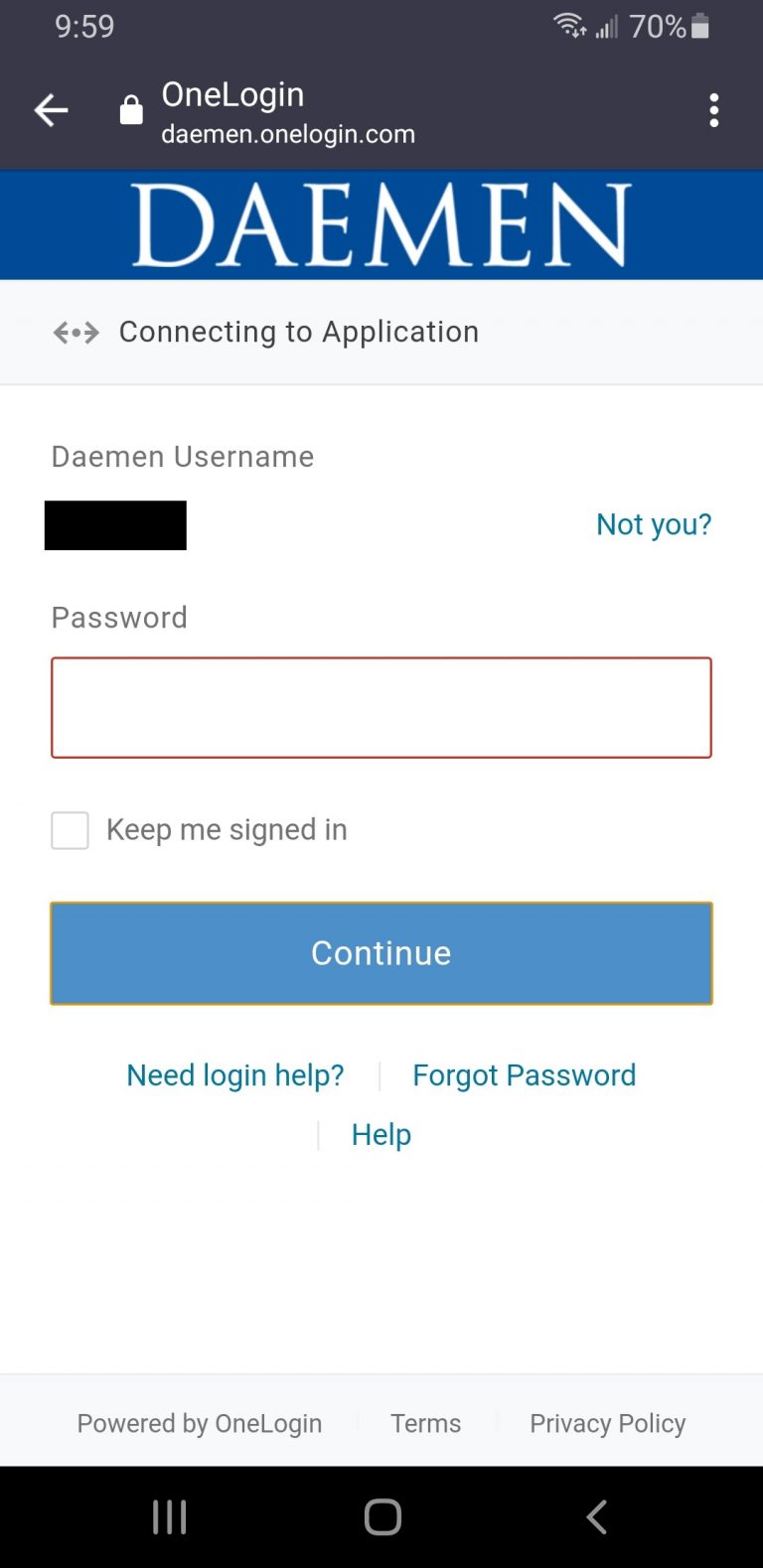Image resolution: width=763 pixels, height=1568 pixels.
Task: Open the Help link
Action: coord(381,1135)
